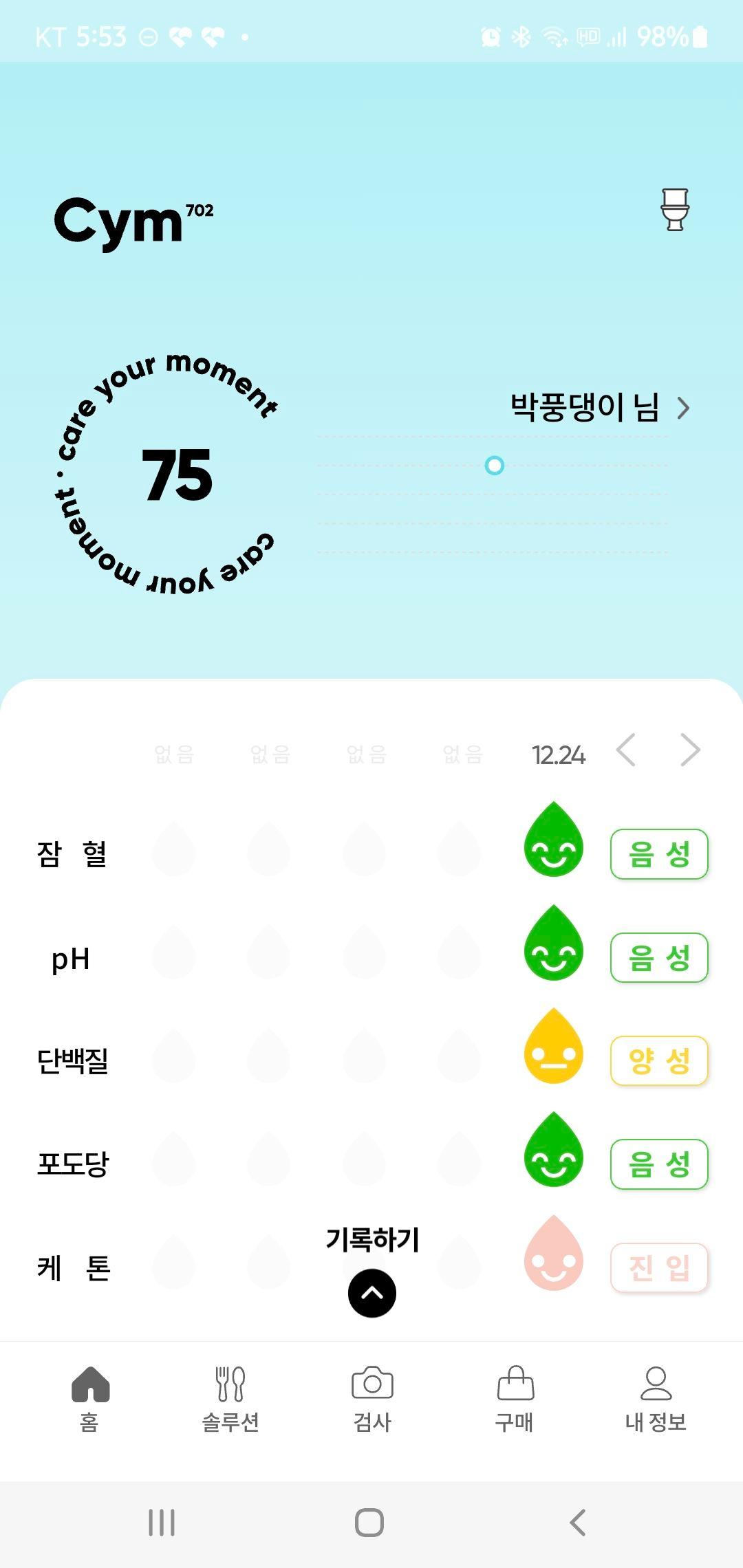Expand the 기록하기 panel
The height and width of the screenshot is (1568, 743).
[372, 1293]
